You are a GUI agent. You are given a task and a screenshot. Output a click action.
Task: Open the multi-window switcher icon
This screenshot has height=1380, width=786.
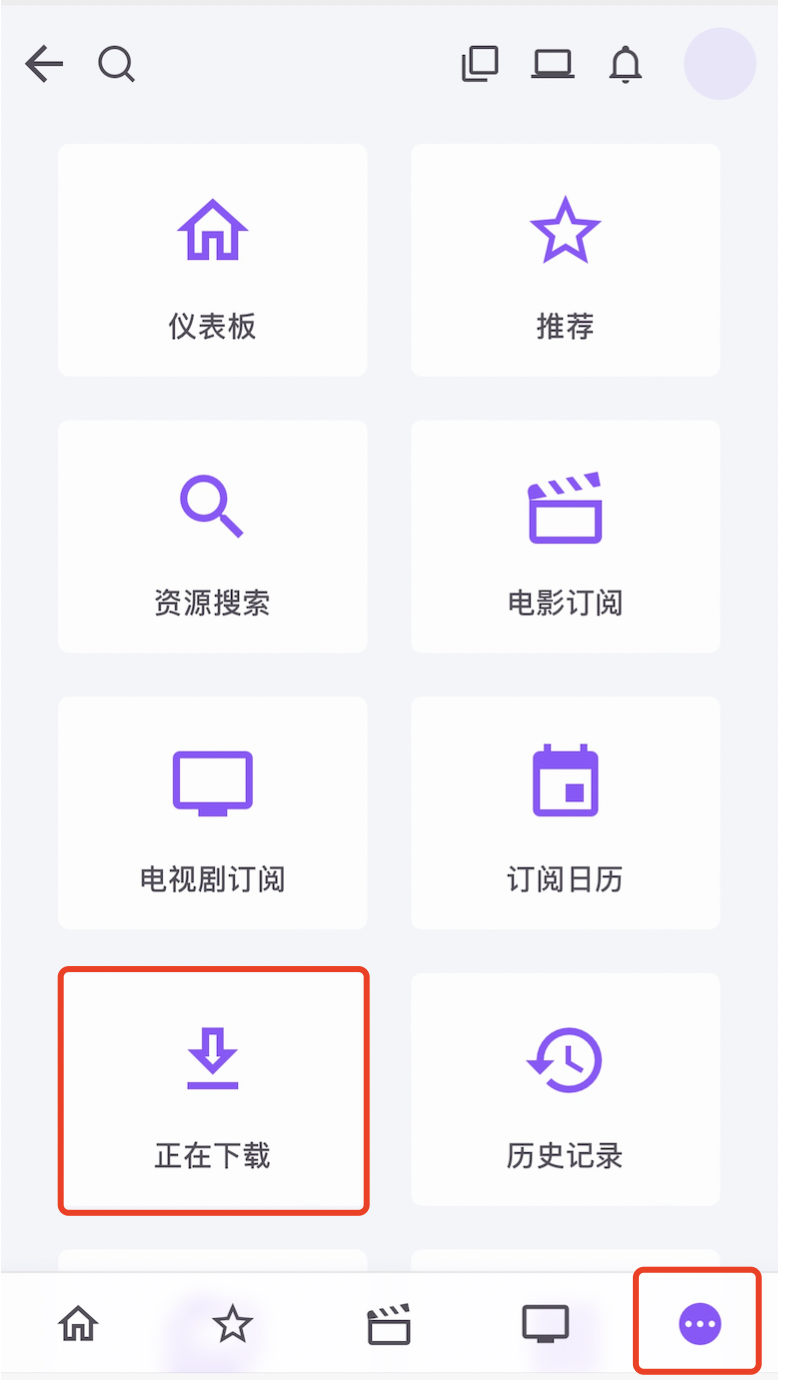pyautogui.click(x=479, y=64)
